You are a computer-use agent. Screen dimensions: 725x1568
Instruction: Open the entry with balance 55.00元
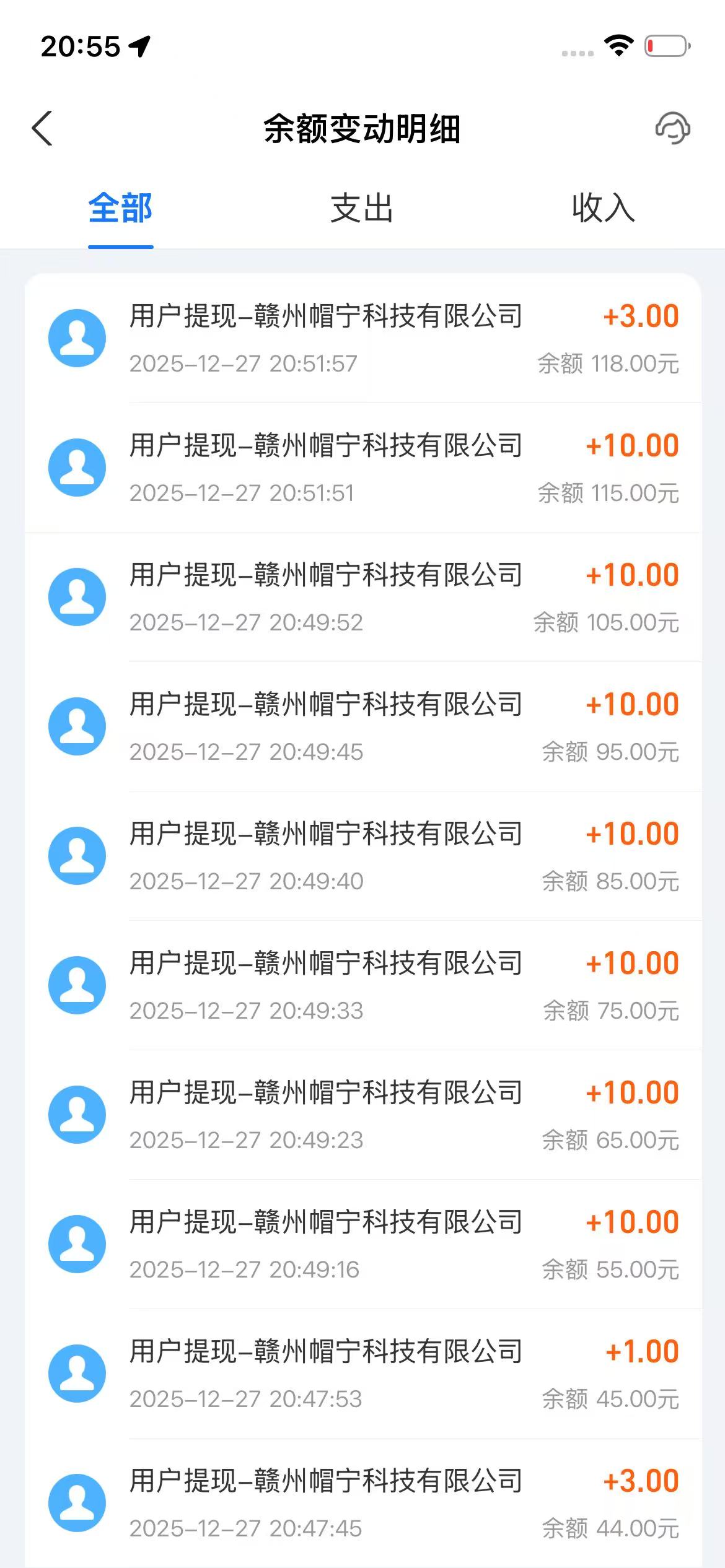[x=363, y=1244]
